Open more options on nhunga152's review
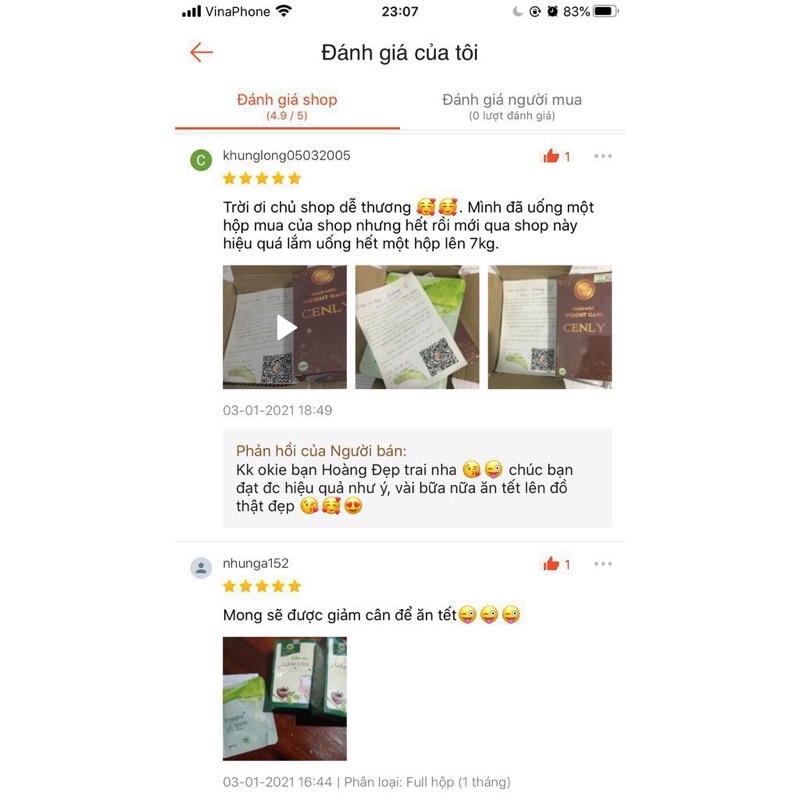The image size is (800, 800). coord(602,564)
